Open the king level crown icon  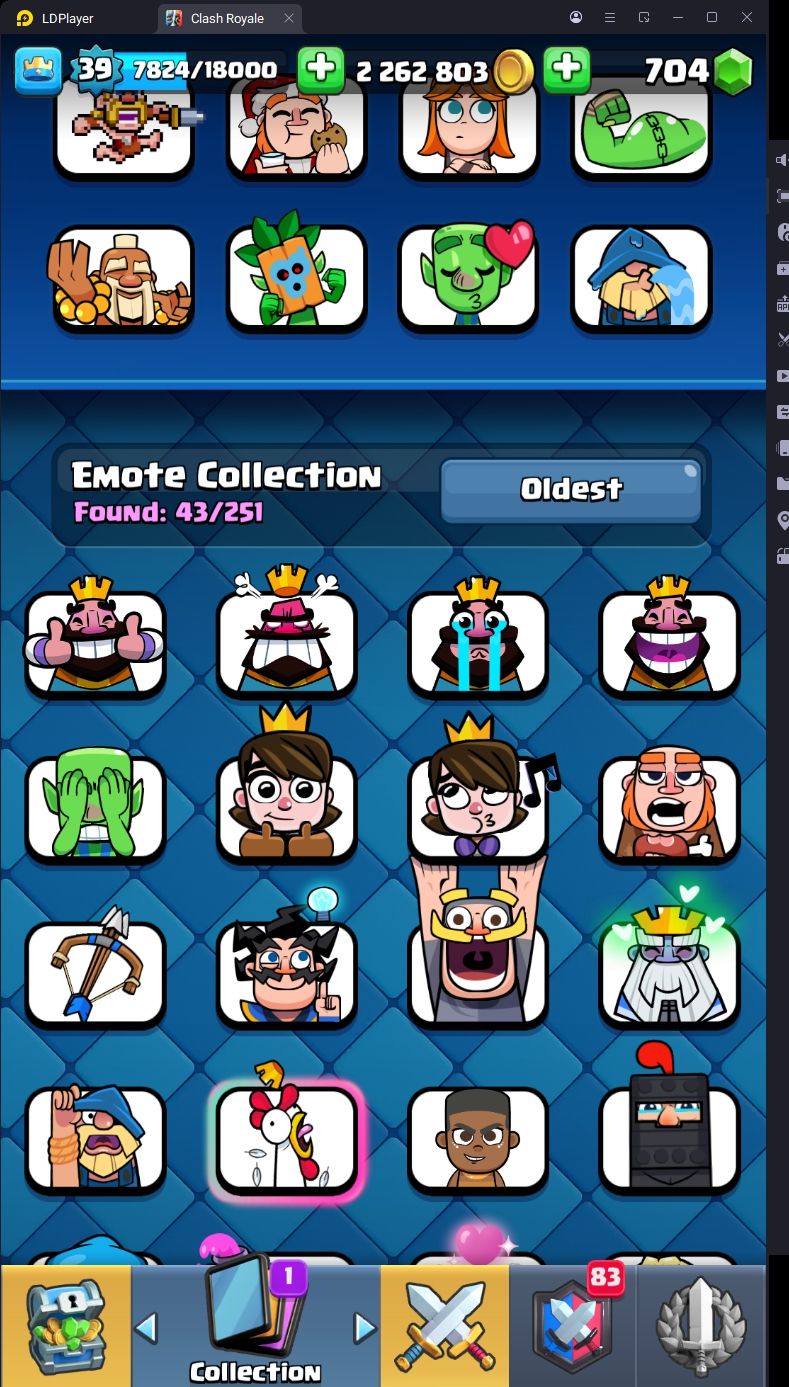(x=38, y=69)
